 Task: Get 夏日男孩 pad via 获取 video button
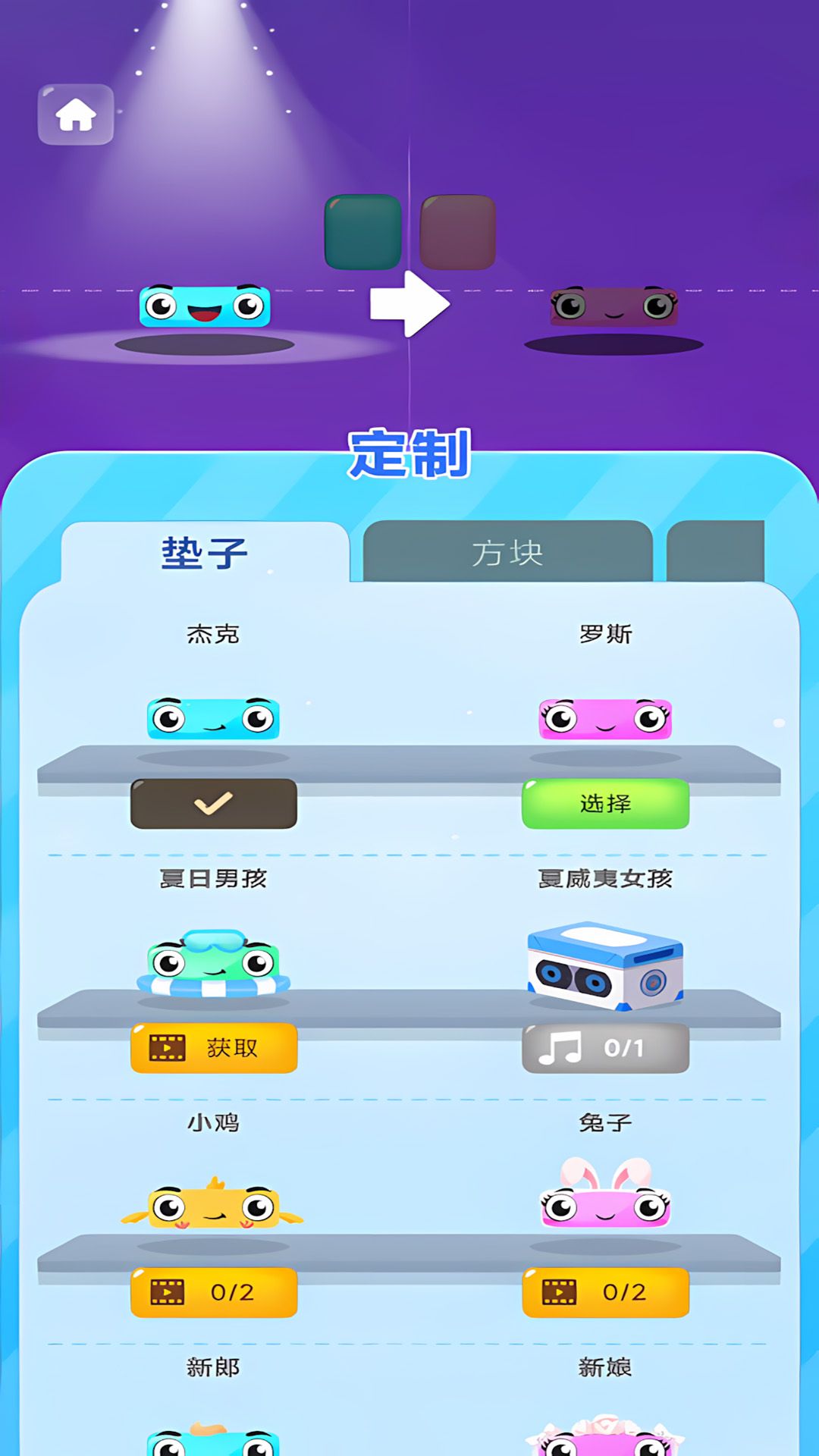(x=214, y=1048)
